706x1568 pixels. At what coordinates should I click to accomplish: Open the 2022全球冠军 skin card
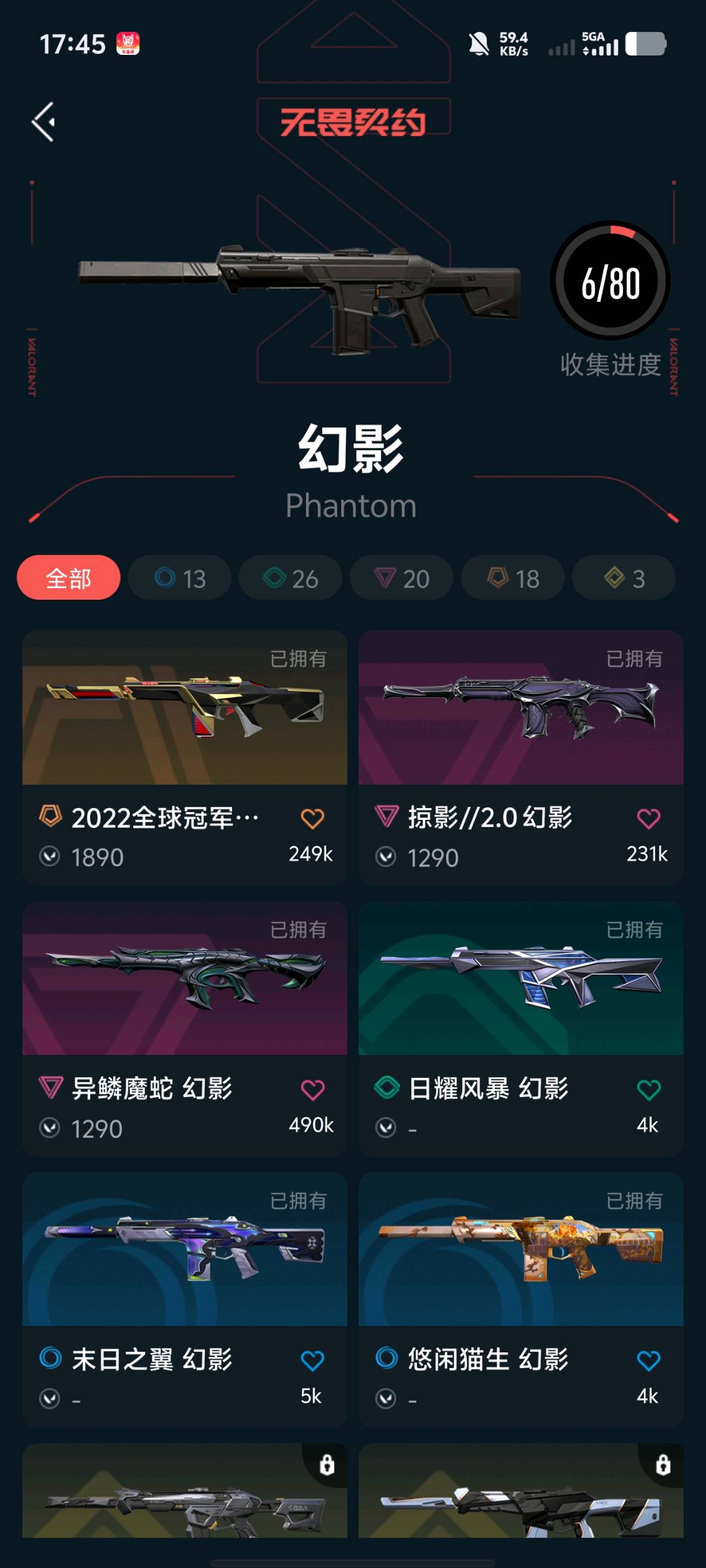[x=184, y=709]
